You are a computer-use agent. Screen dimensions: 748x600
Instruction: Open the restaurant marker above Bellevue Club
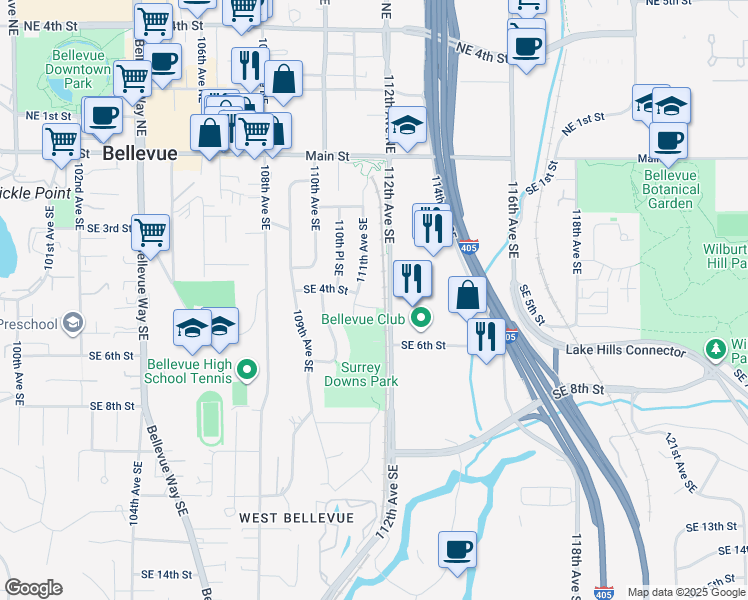point(412,281)
